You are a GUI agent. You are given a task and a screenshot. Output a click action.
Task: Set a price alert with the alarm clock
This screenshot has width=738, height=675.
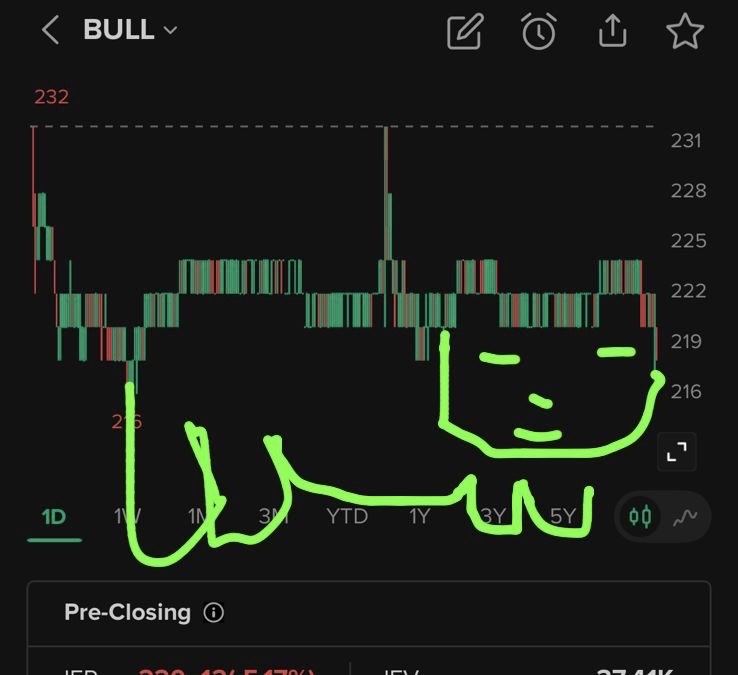[x=539, y=32]
